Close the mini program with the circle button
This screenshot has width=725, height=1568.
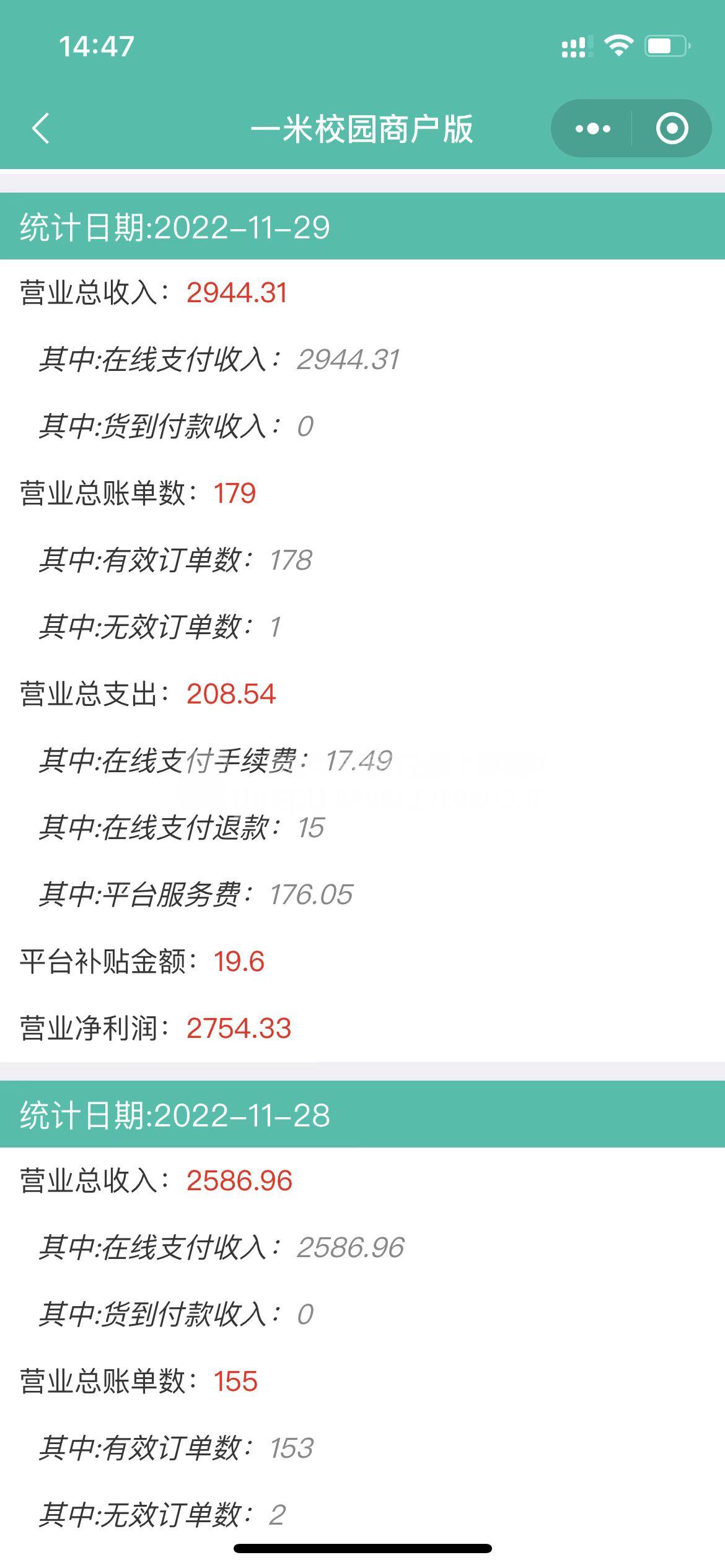coord(672,129)
